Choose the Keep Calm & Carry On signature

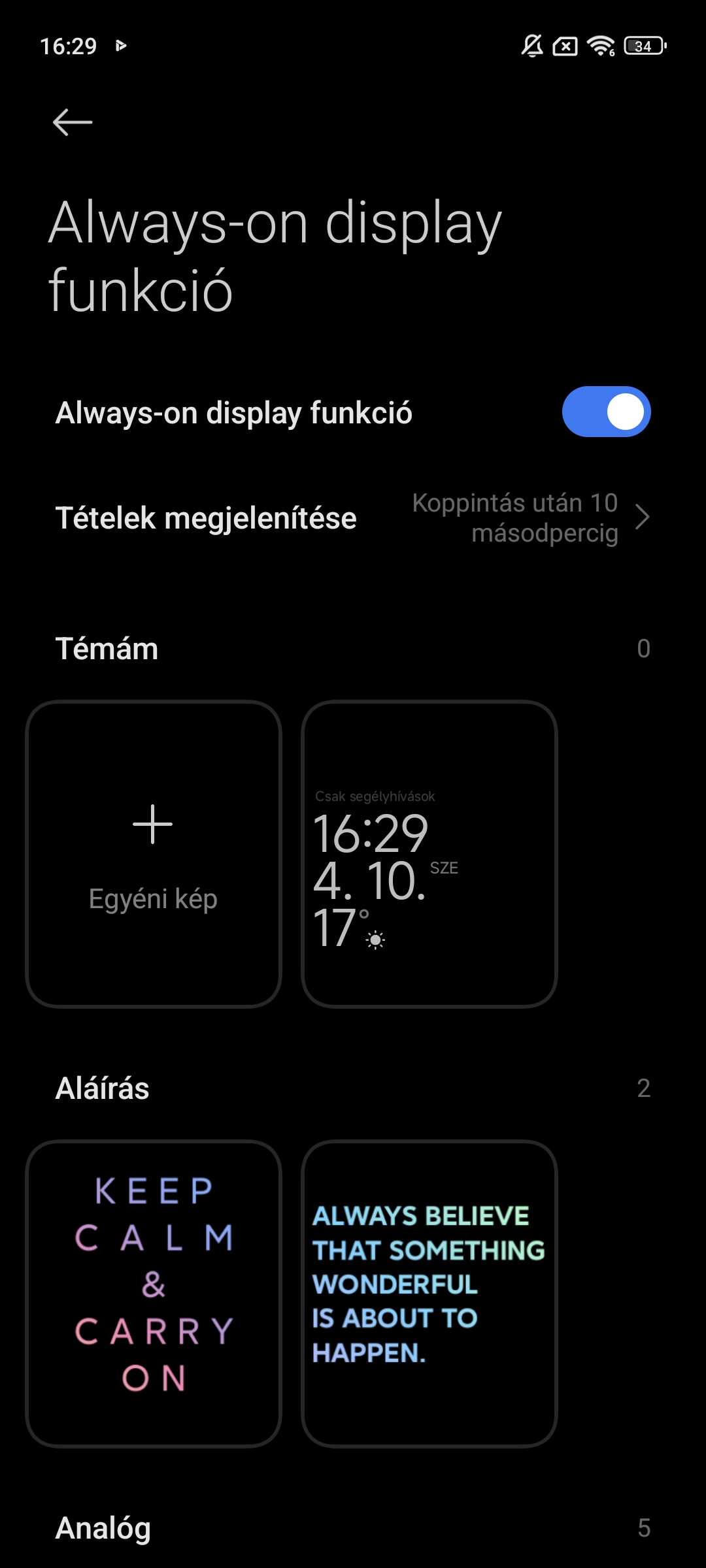click(x=154, y=1294)
